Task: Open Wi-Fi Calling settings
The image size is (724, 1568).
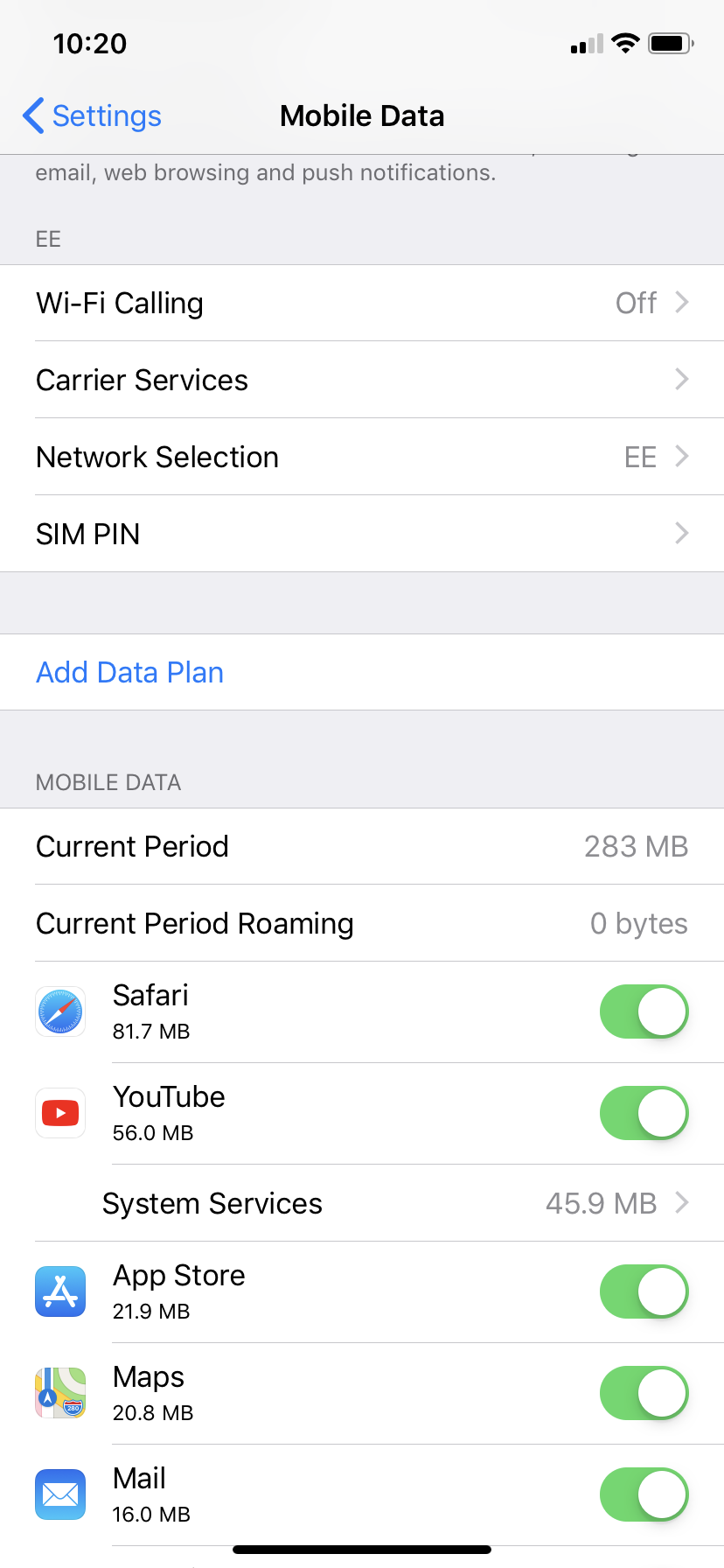Action: click(362, 303)
